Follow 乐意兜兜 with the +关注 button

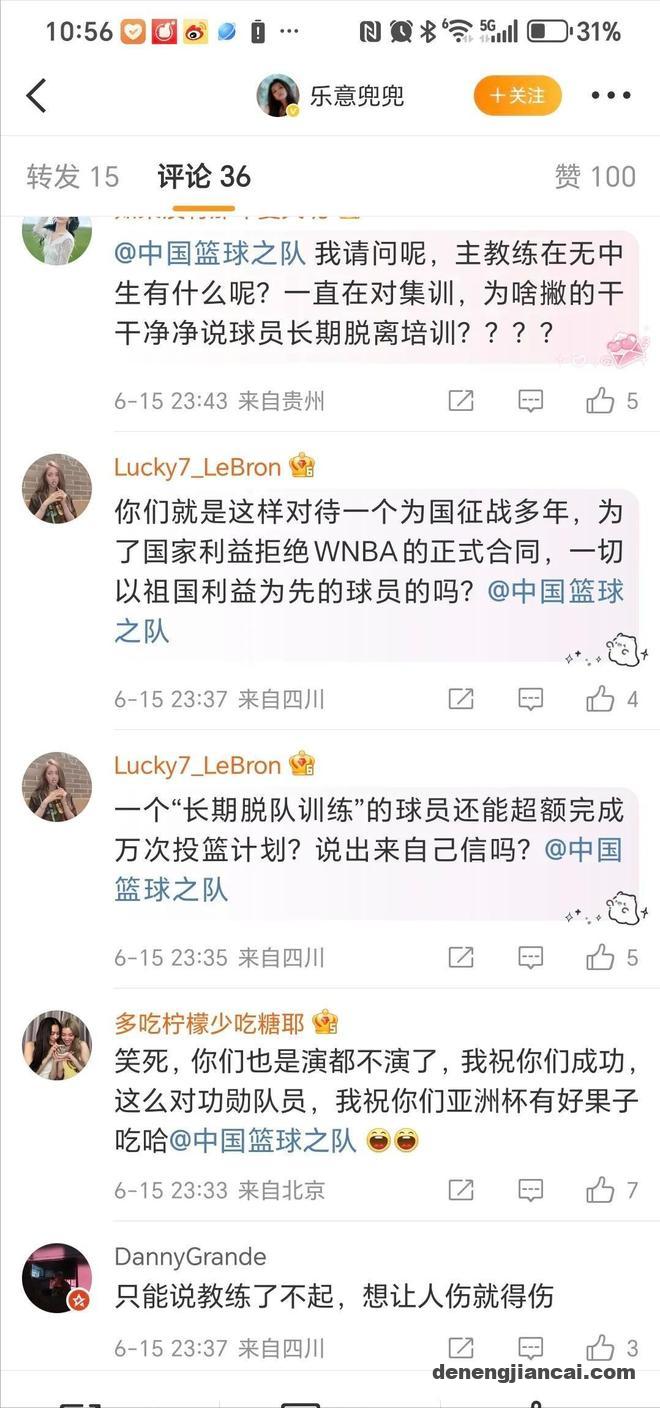tap(517, 96)
